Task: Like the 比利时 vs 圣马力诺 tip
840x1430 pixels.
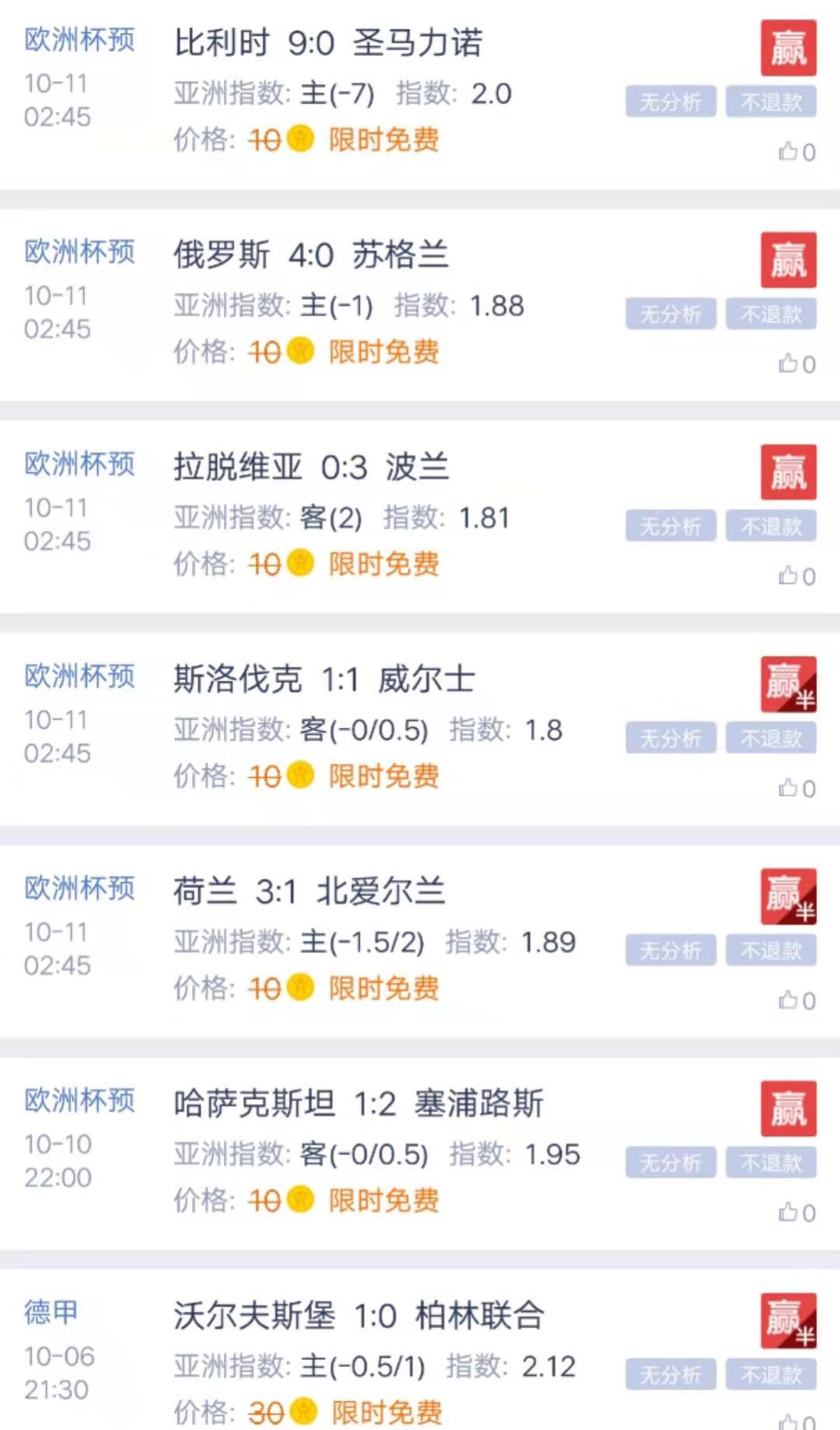Action: pos(789,152)
